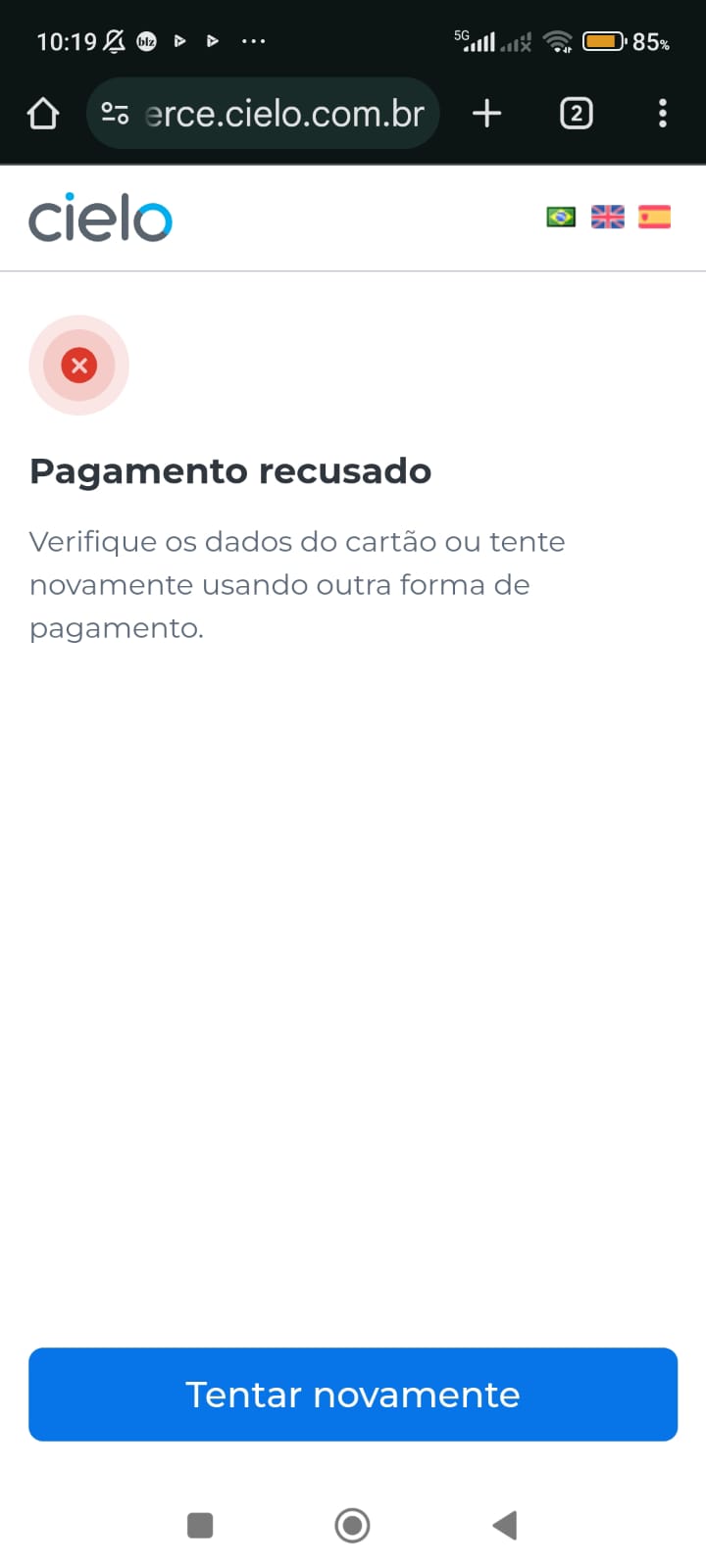The height and width of the screenshot is (1568, 706).
Task: Tap the clock showing 10:19
Action: tap(65, 41)
